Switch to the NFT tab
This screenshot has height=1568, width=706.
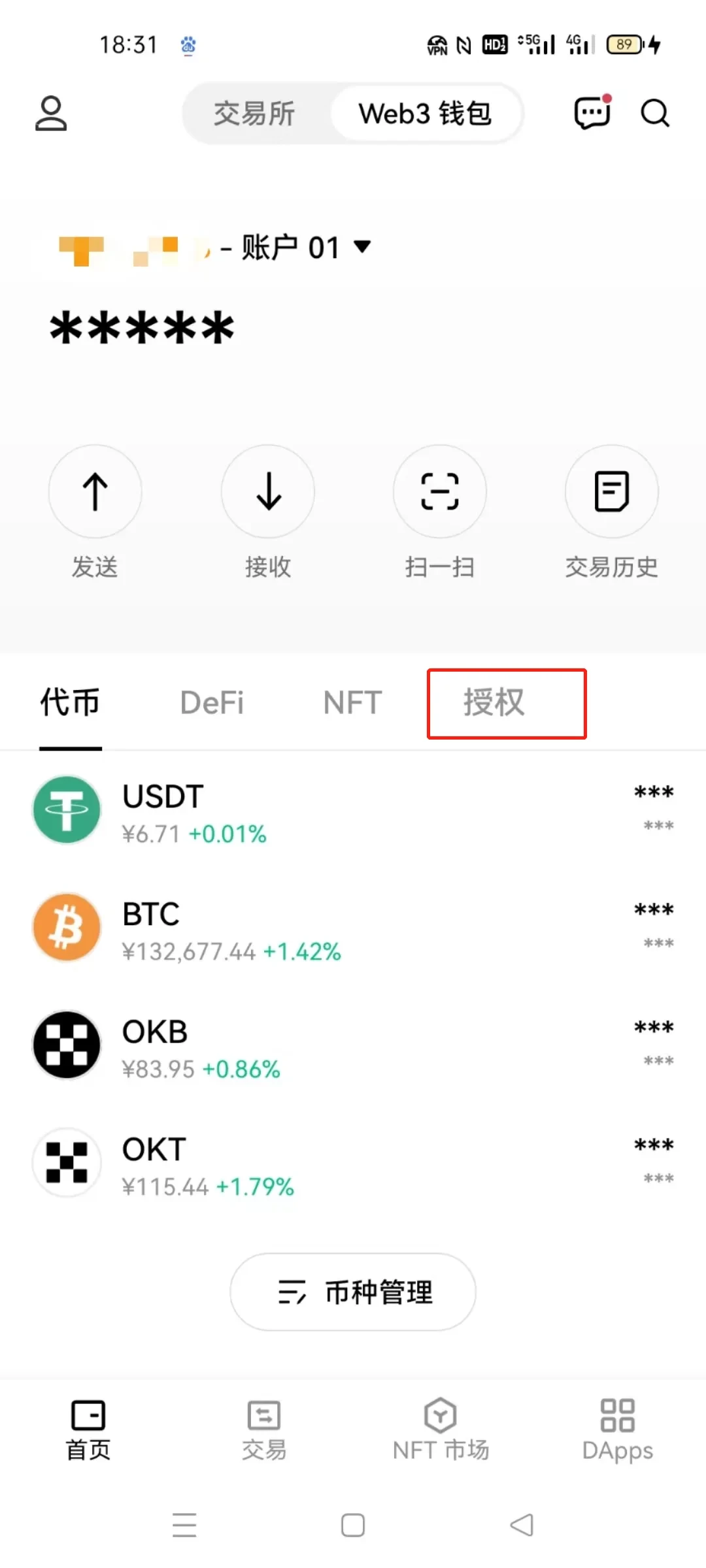[x=352, y=703]
